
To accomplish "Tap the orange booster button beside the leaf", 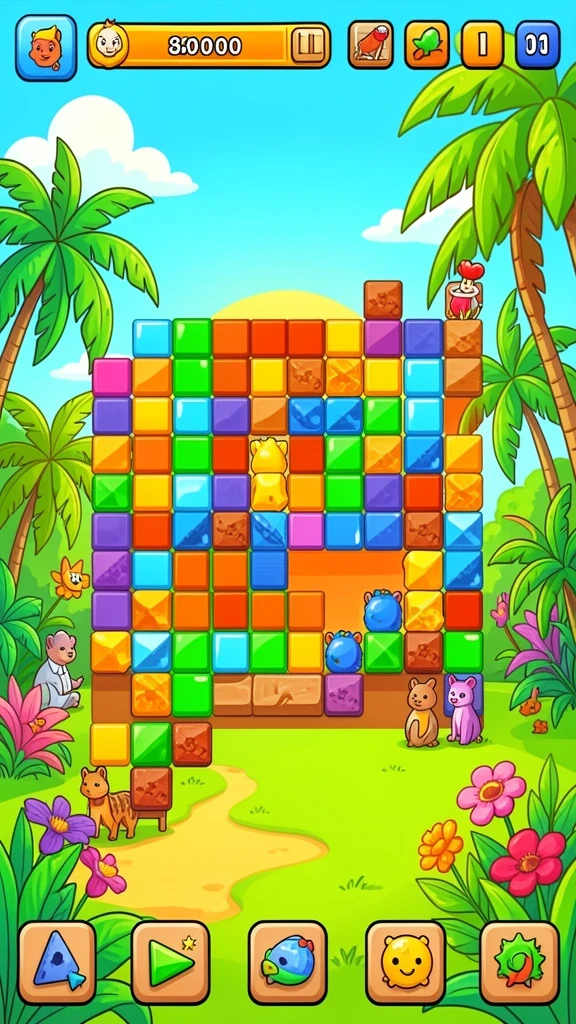I will point(483,44).
